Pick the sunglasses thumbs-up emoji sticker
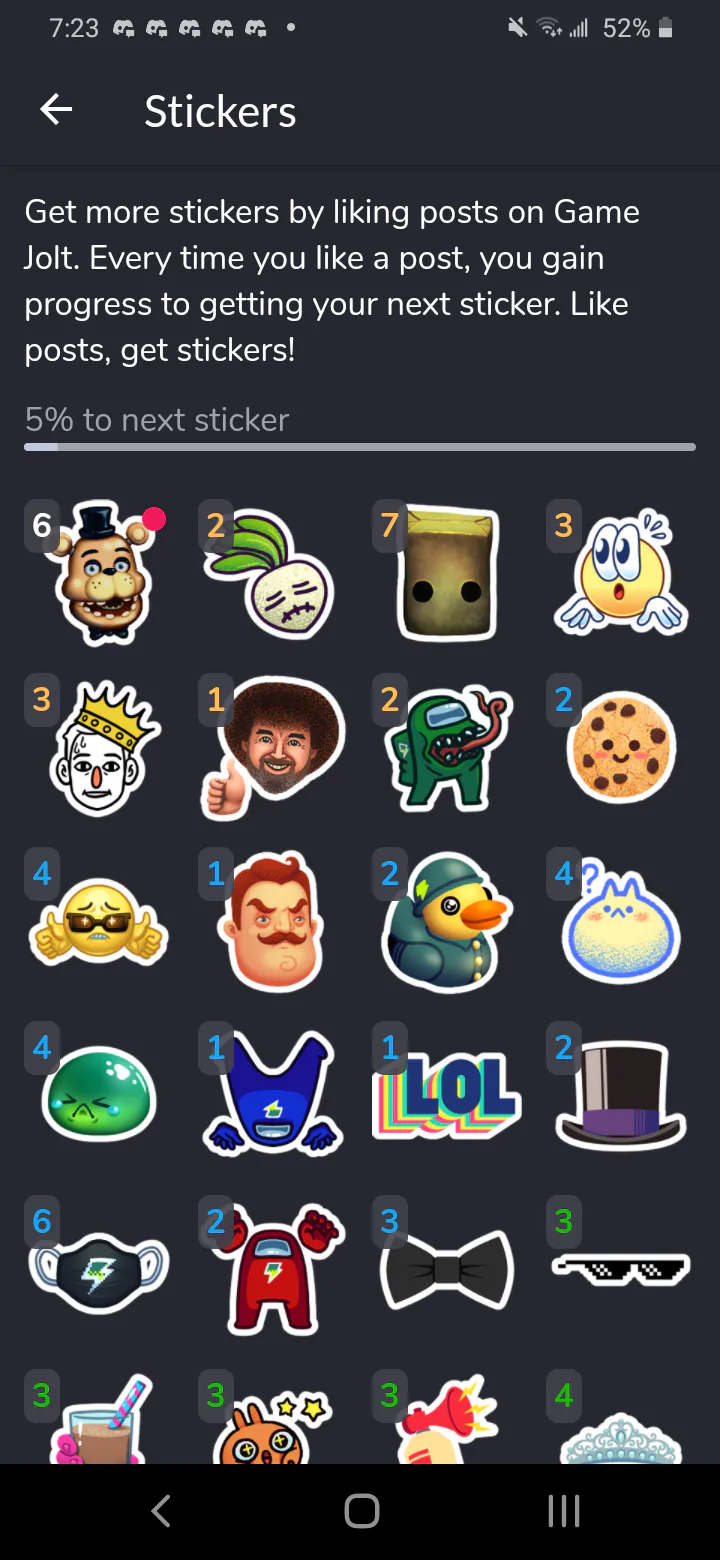The width and height of the screenshot is (720, 1560). point(98,924)
